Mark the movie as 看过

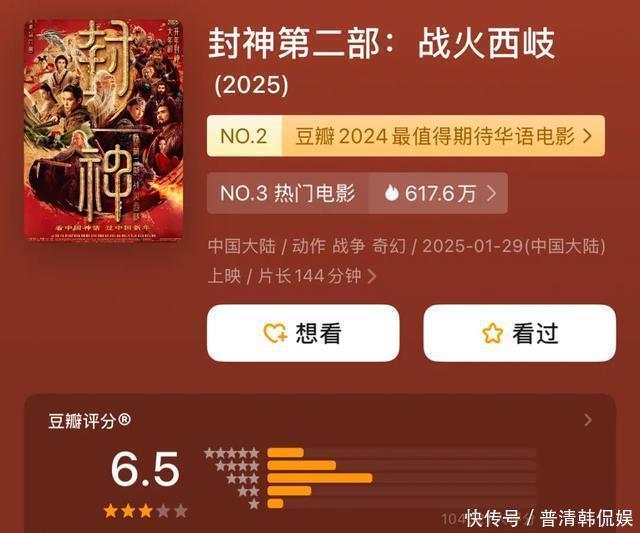click(x=520, y=333)
